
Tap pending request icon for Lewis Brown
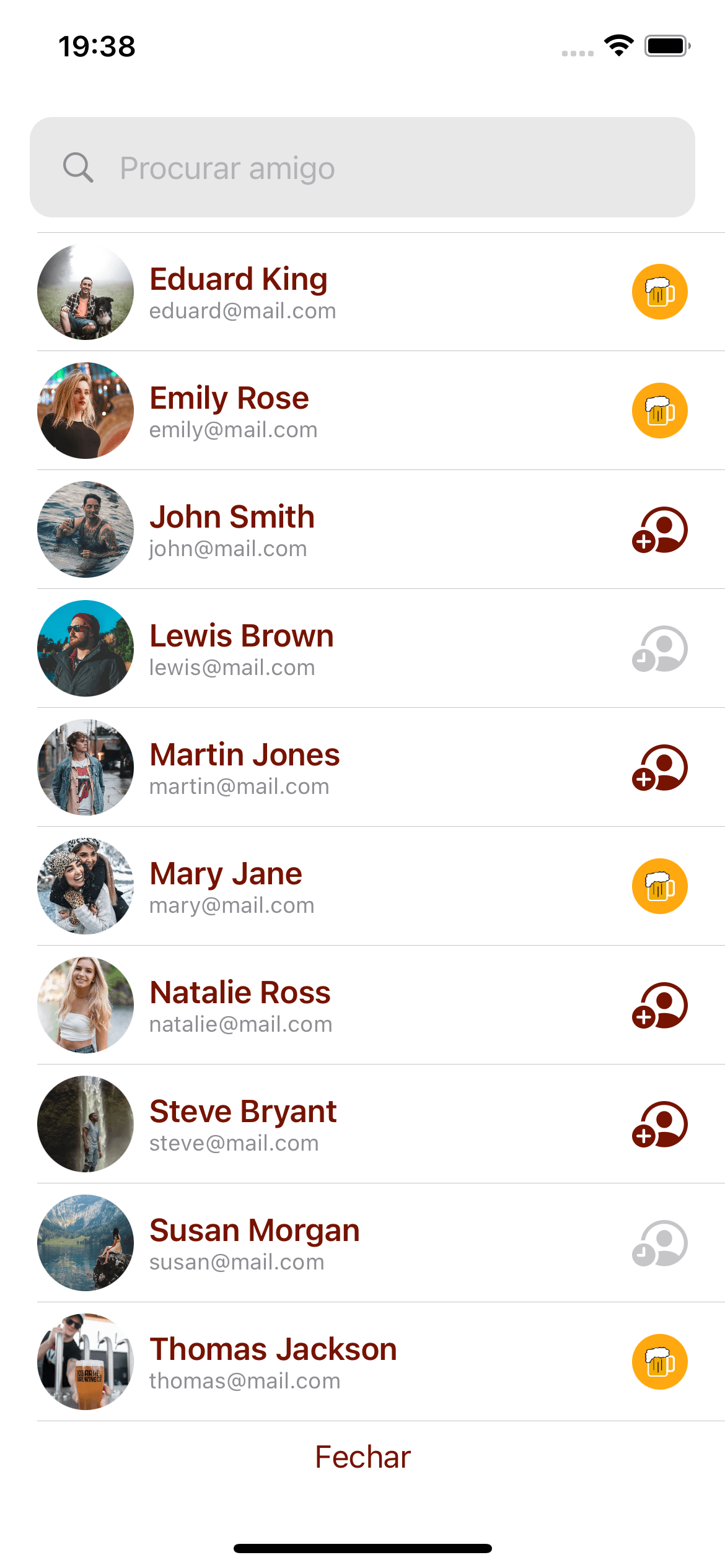point(659,648)
